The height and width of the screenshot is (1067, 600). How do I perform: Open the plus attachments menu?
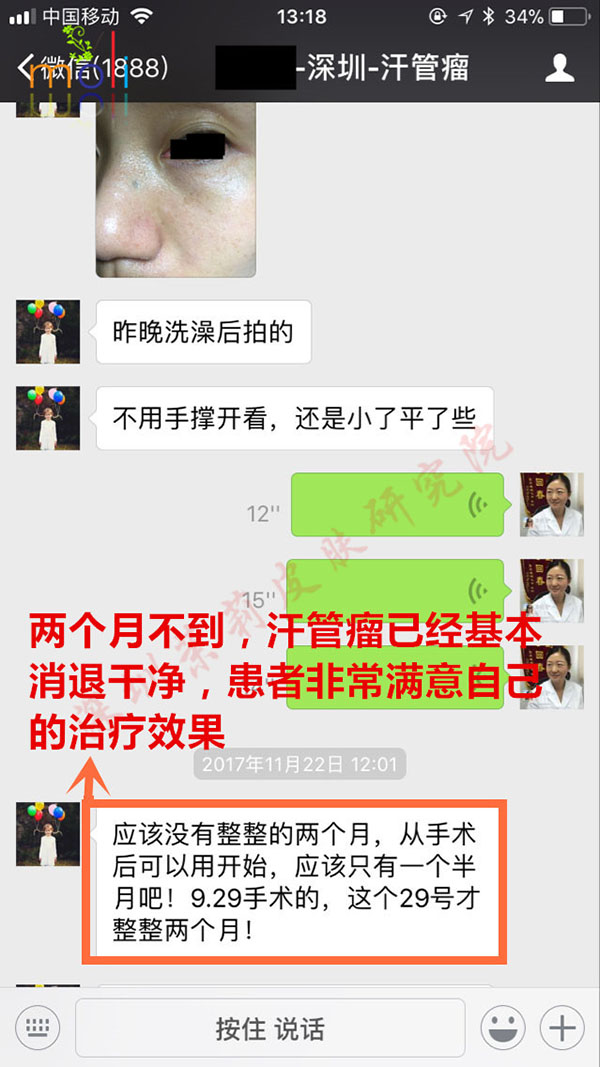click(561, 1027)
